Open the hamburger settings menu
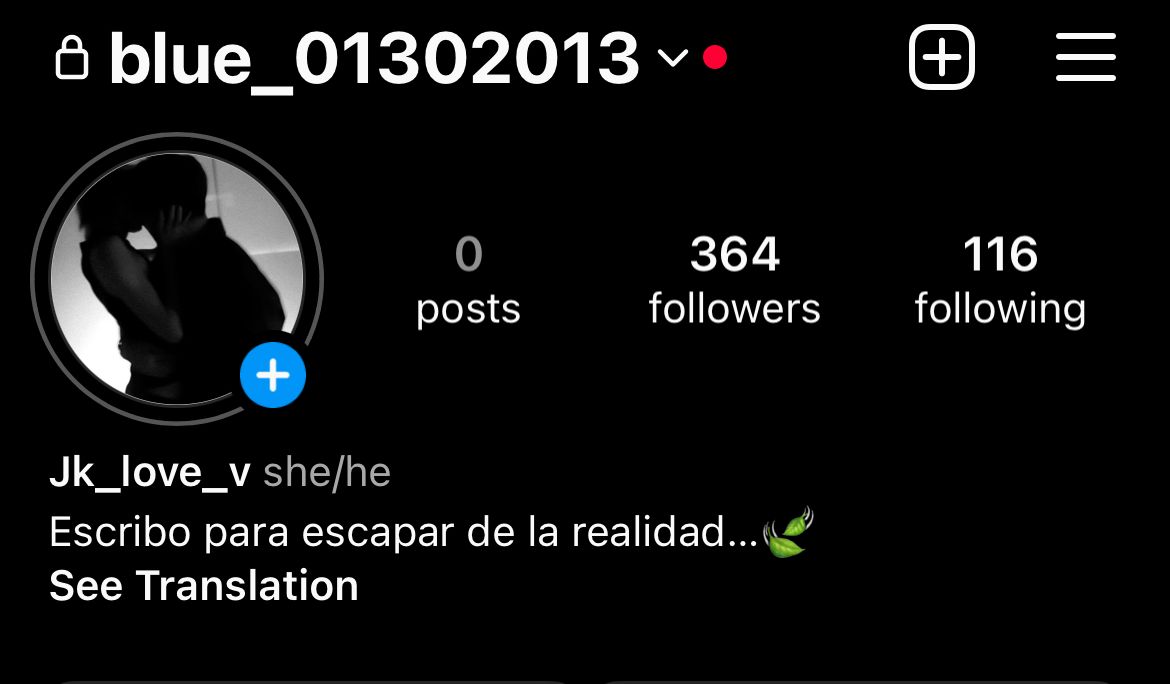This screenshot has width=1170, height=684. pyautogui.click(x=1085, y=58)
